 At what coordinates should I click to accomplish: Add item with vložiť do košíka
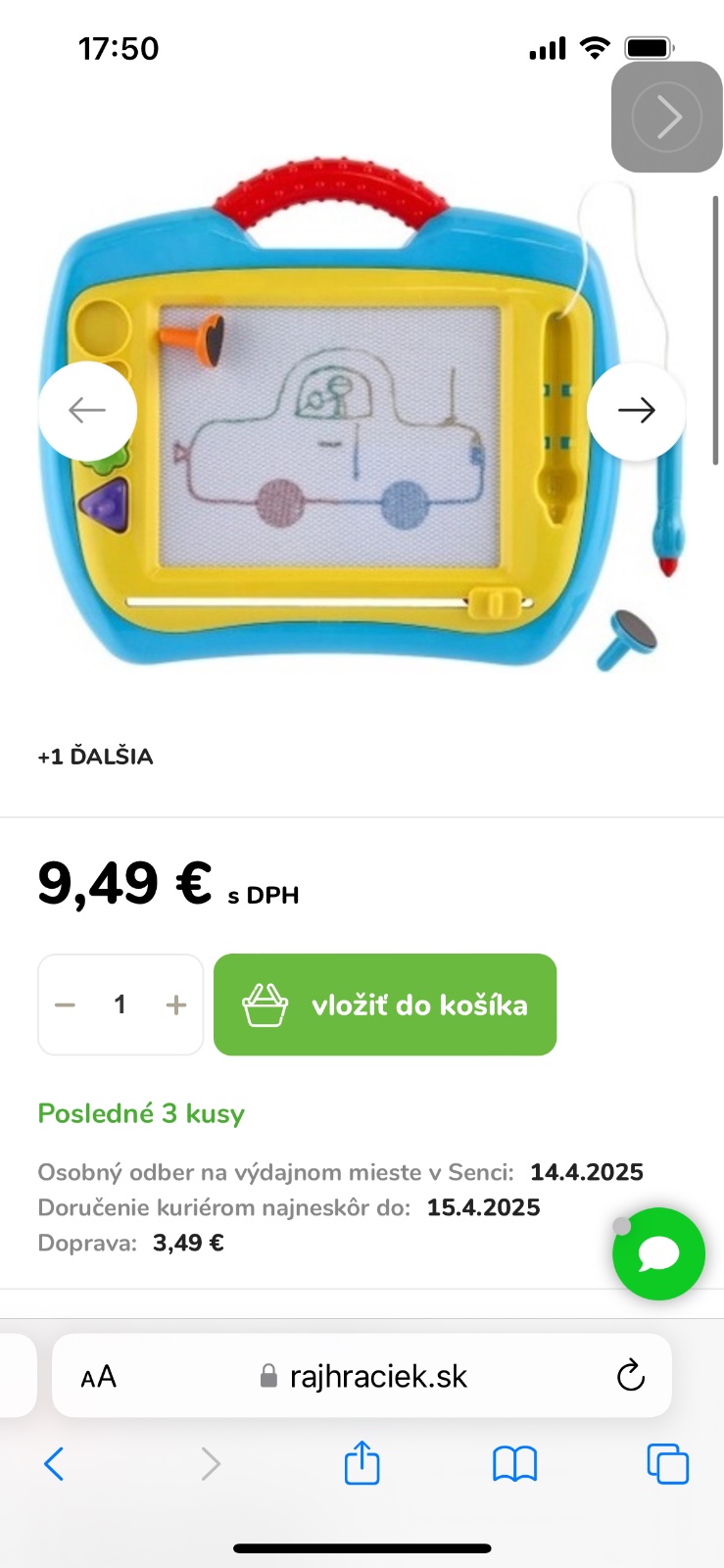(x=385, y=1004)
